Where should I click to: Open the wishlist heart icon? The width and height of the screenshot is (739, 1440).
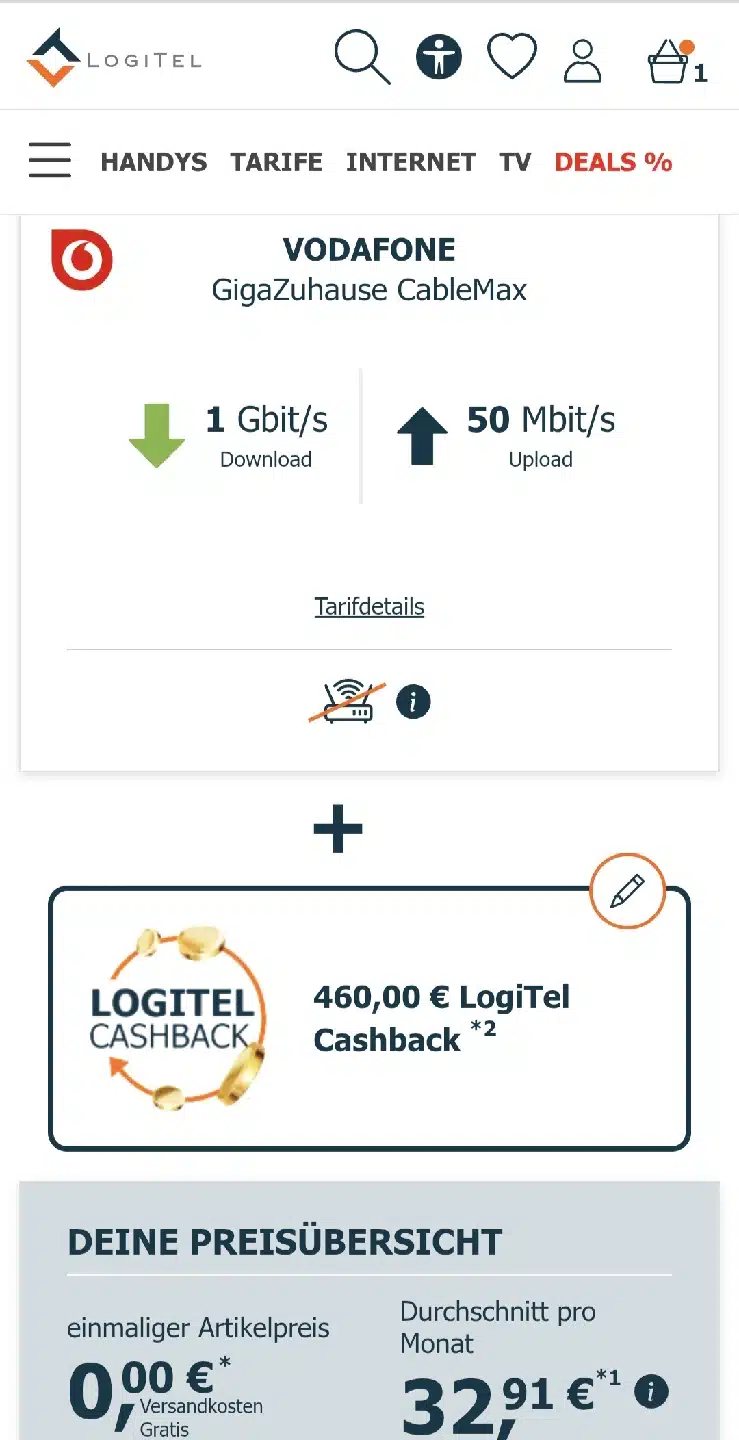click(x=512, y=57)
